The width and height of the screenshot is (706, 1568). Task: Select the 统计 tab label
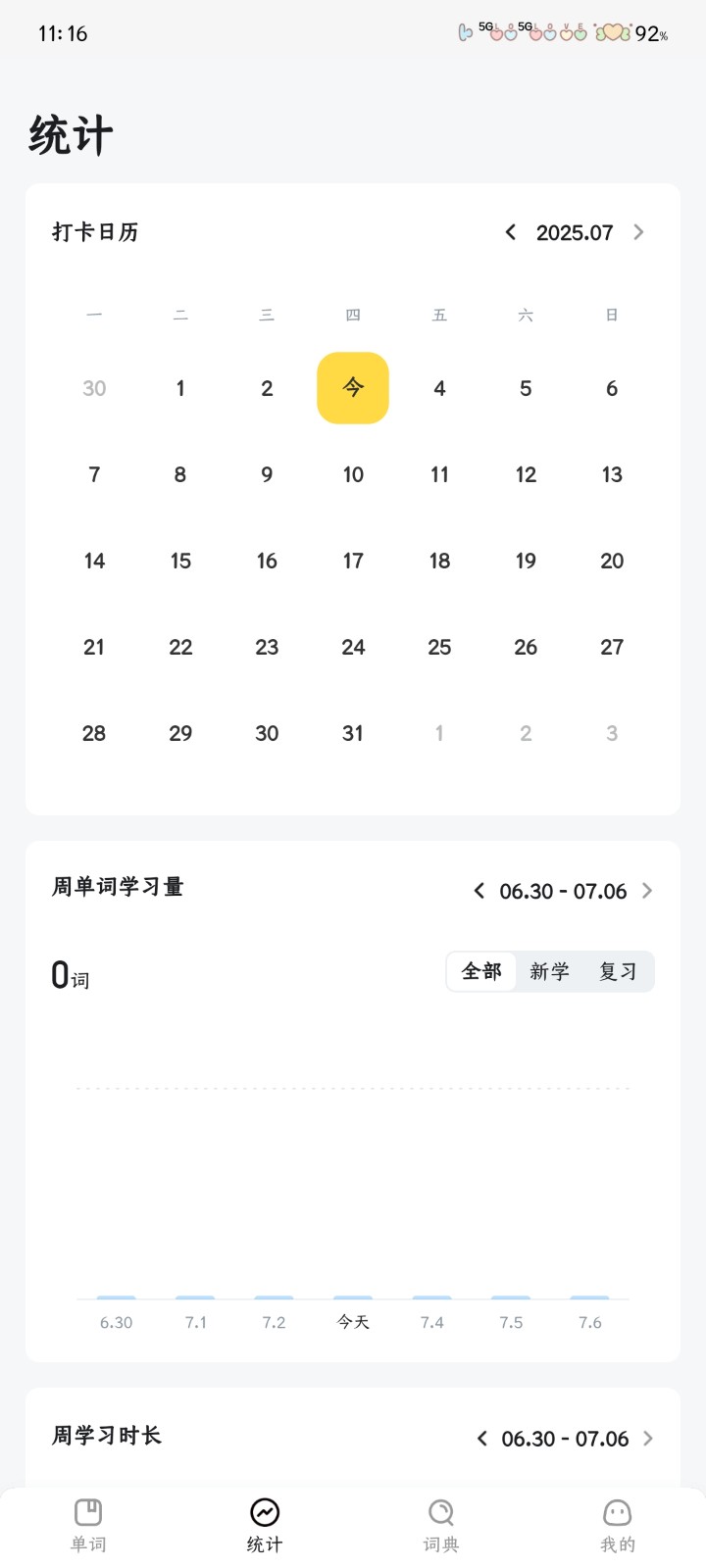[265, 1542]
